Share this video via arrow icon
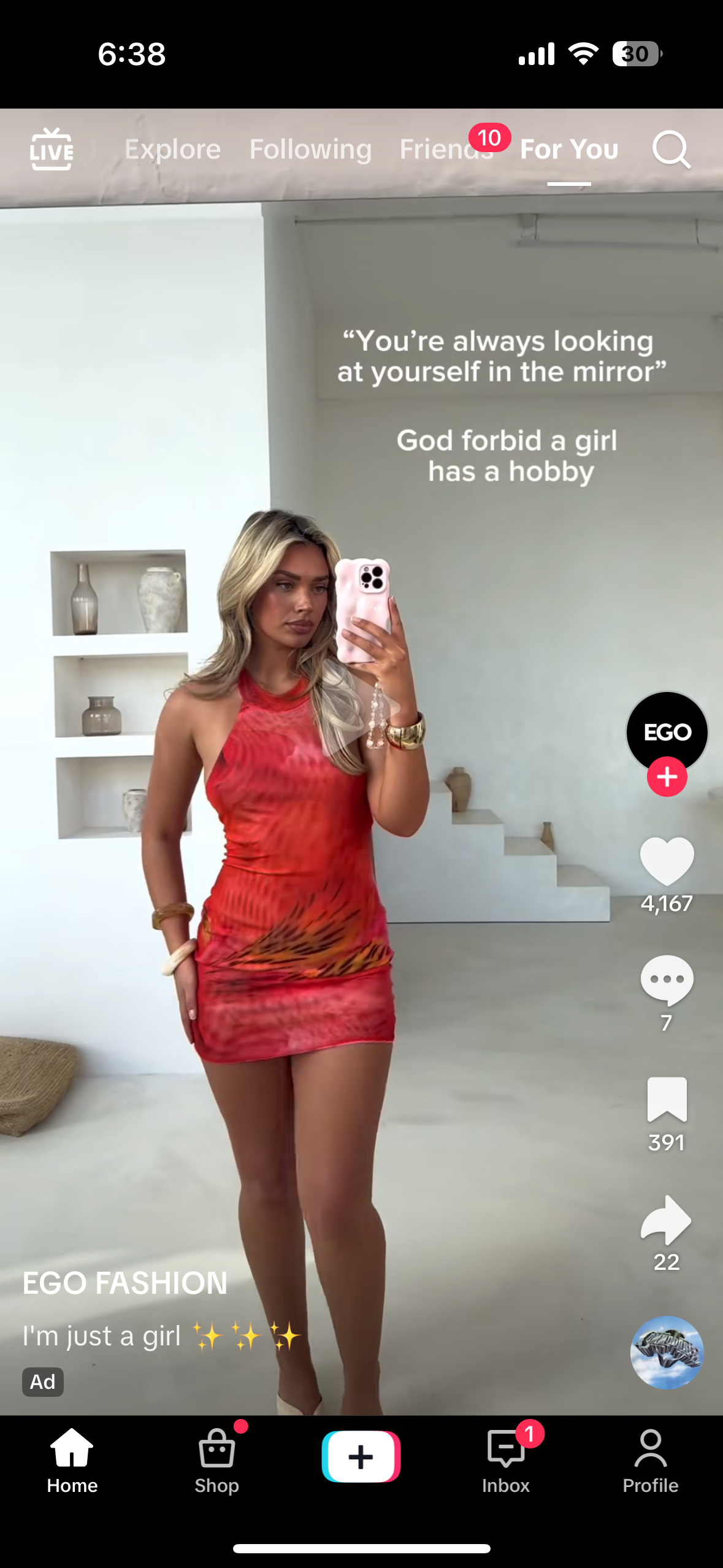 pyautogui.click(x=667, y=1220)
